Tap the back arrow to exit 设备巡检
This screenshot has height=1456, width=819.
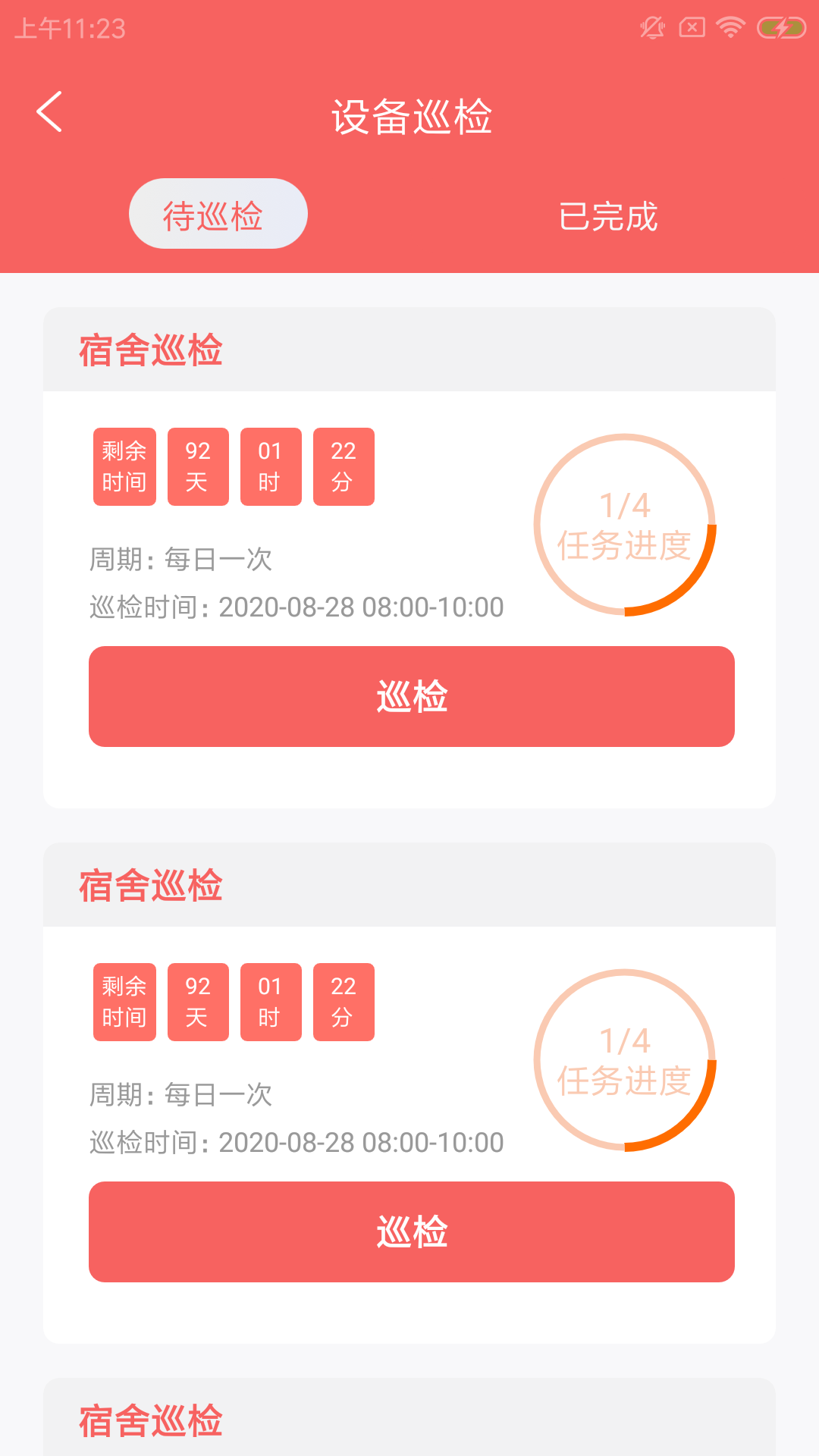[x=50, y=112]
